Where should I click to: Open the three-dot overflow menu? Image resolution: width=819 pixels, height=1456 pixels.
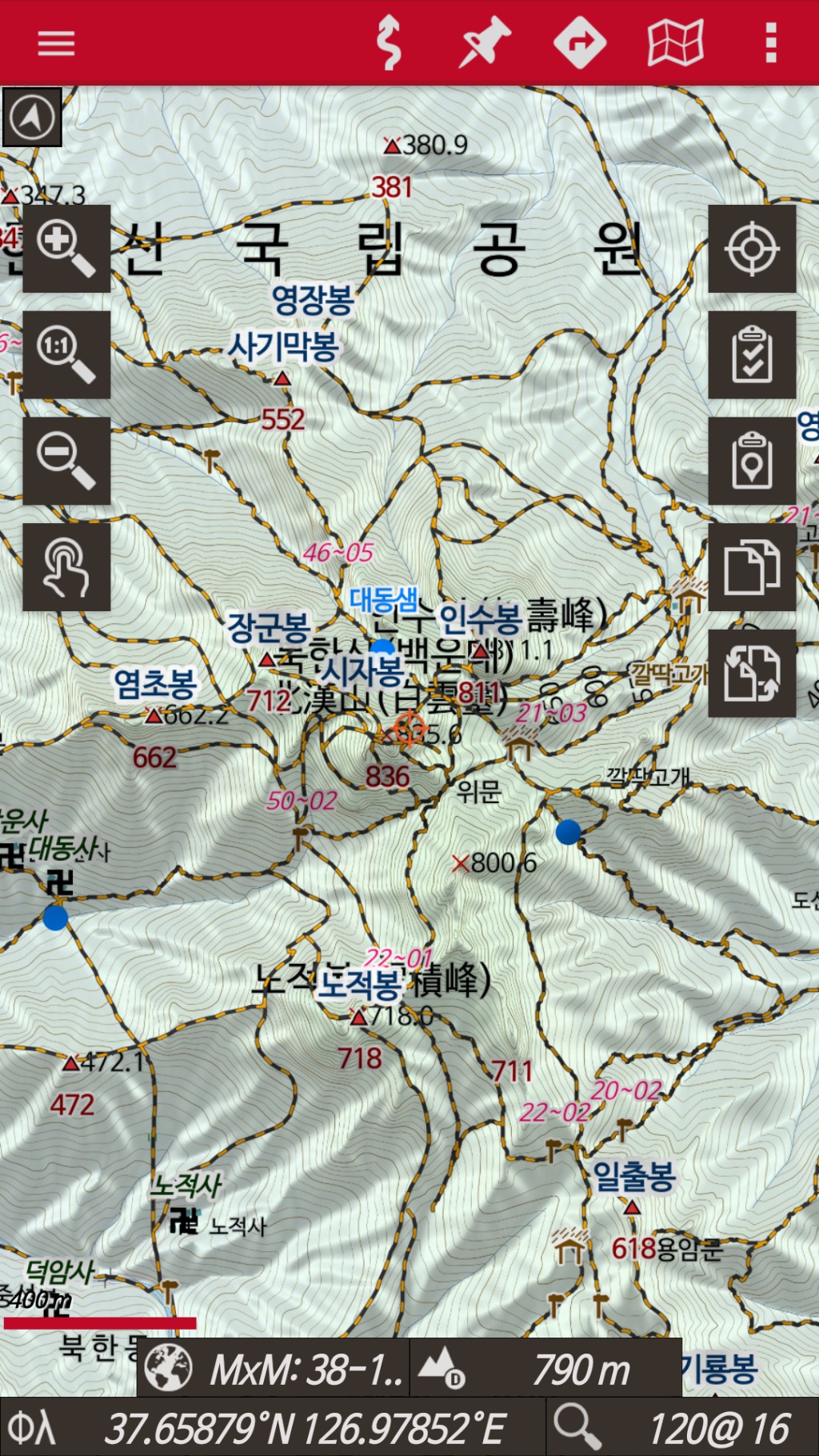[771, 42]
